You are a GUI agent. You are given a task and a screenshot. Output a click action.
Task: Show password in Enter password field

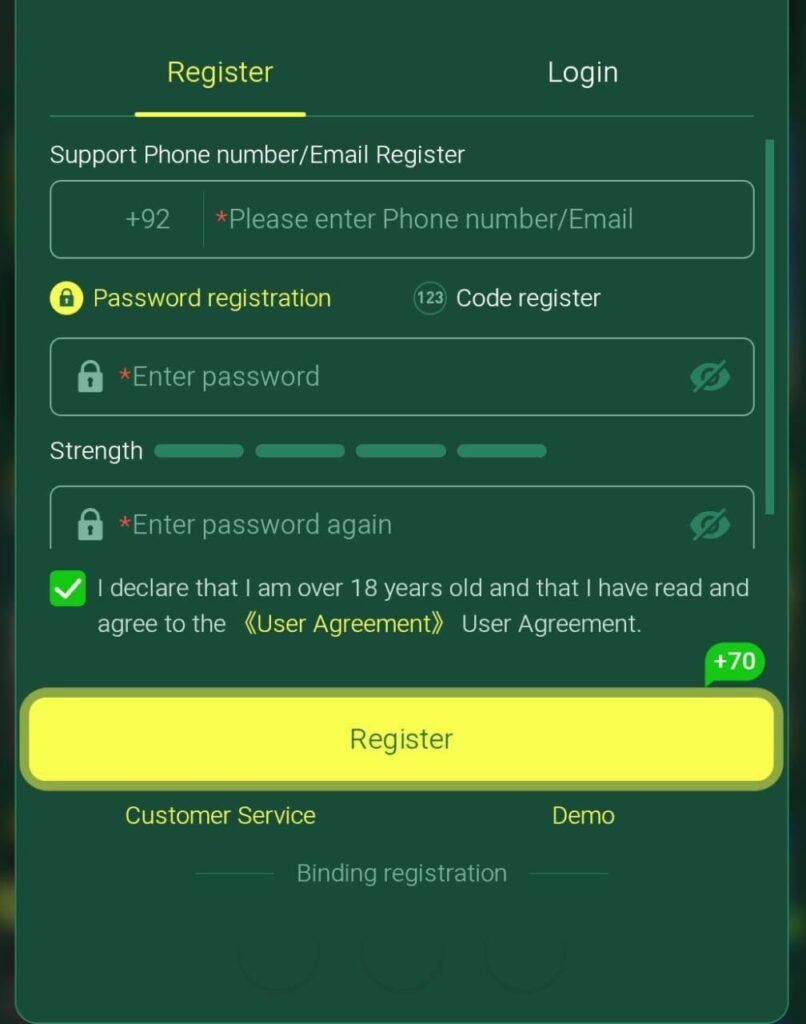pos(710,377)
